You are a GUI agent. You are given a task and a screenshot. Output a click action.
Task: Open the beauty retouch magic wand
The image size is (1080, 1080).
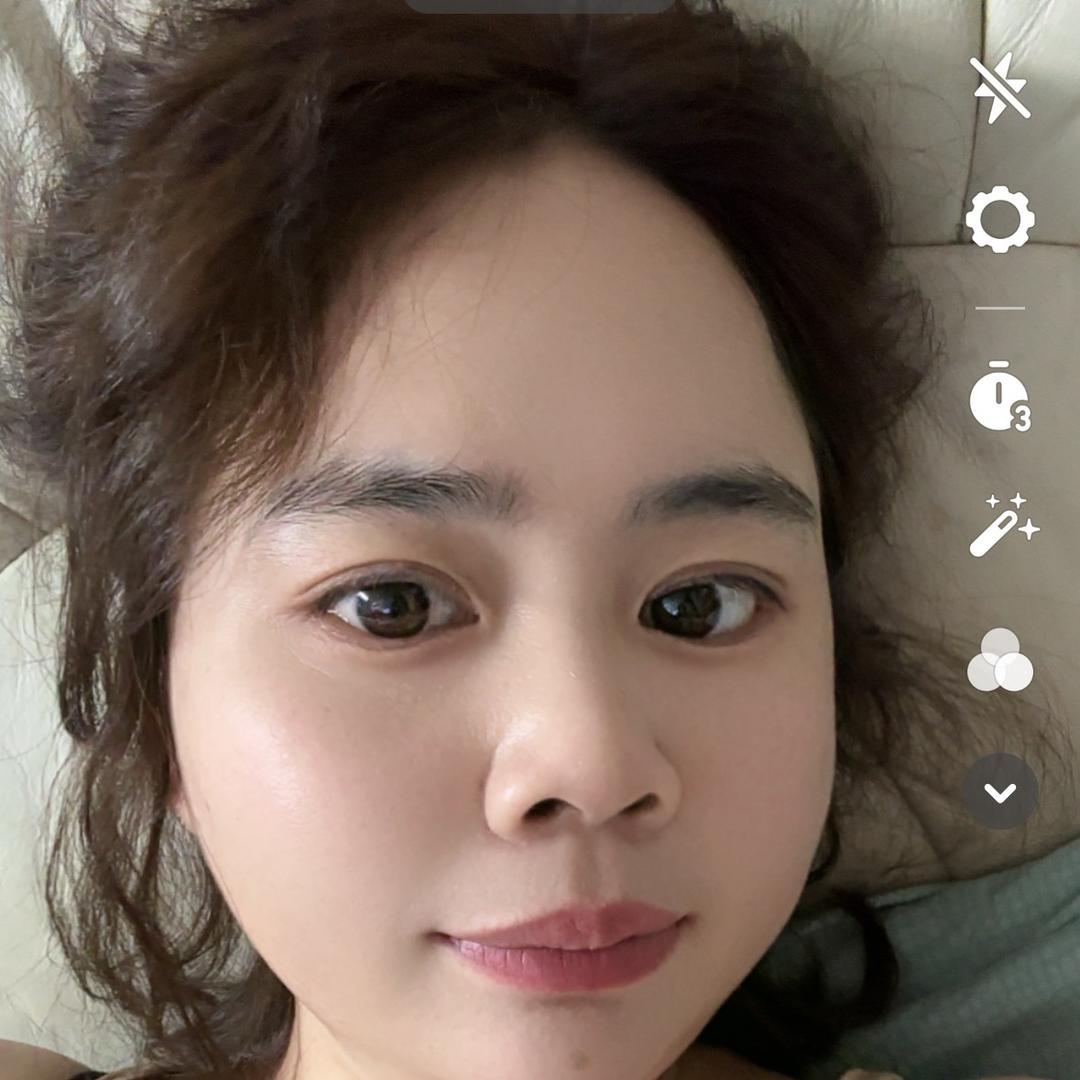tap(1002, 525)
